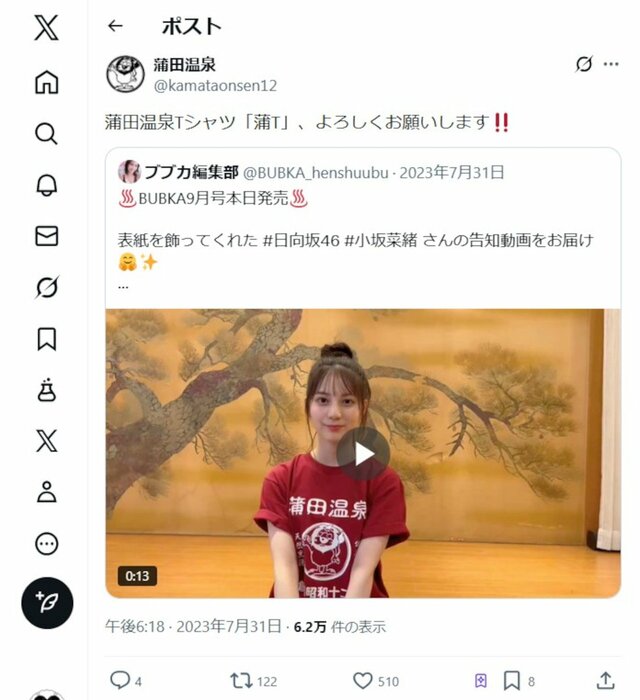
Task: Open the search and explore page
Action: point(46,133)
